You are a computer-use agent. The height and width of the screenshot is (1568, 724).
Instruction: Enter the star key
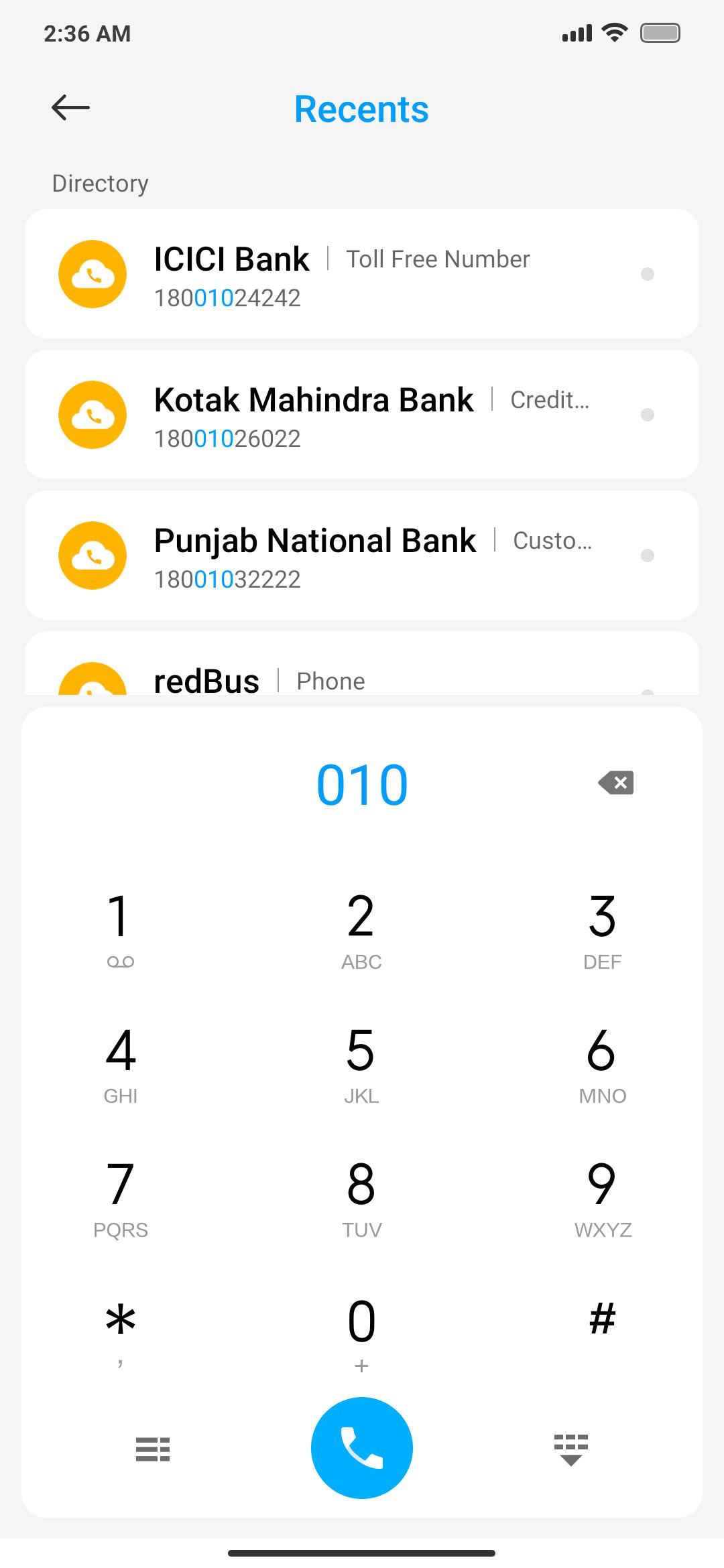pos(121,1330)
